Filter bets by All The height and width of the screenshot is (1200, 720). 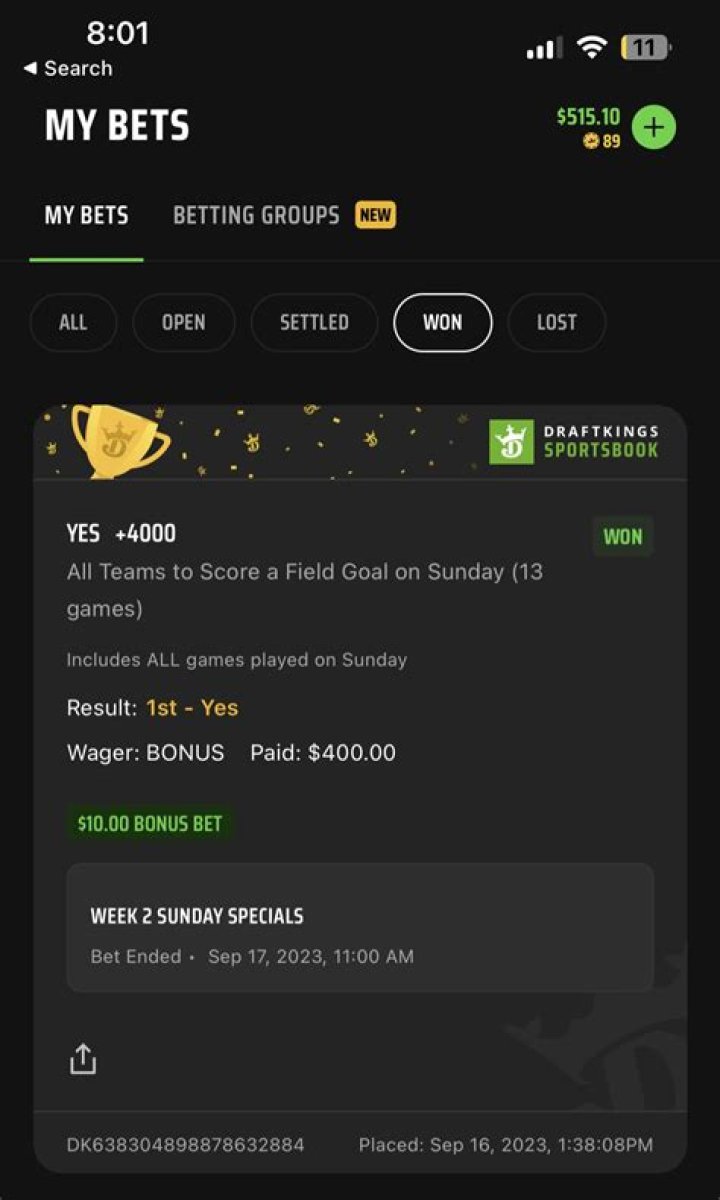(73, 322)
